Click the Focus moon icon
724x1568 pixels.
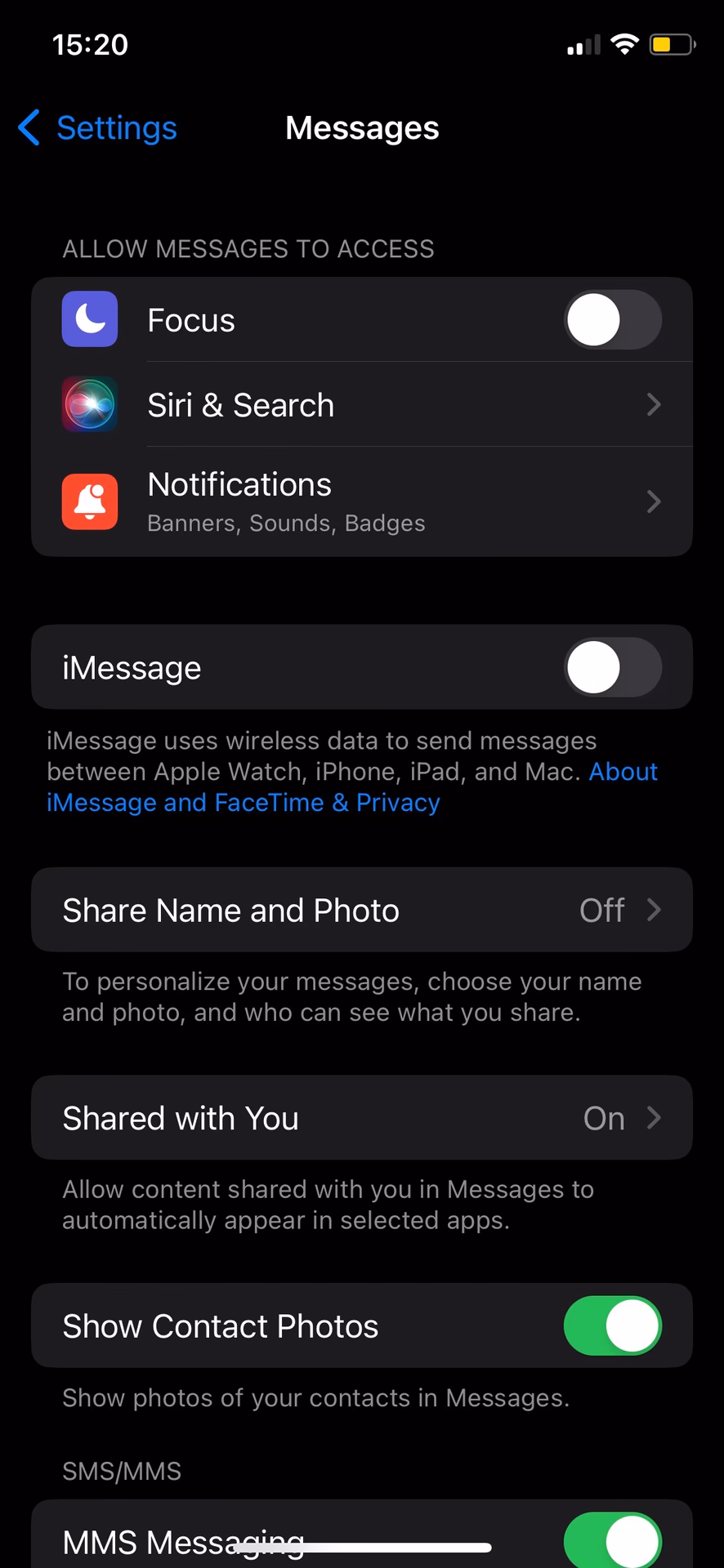(x=89, y=319)
